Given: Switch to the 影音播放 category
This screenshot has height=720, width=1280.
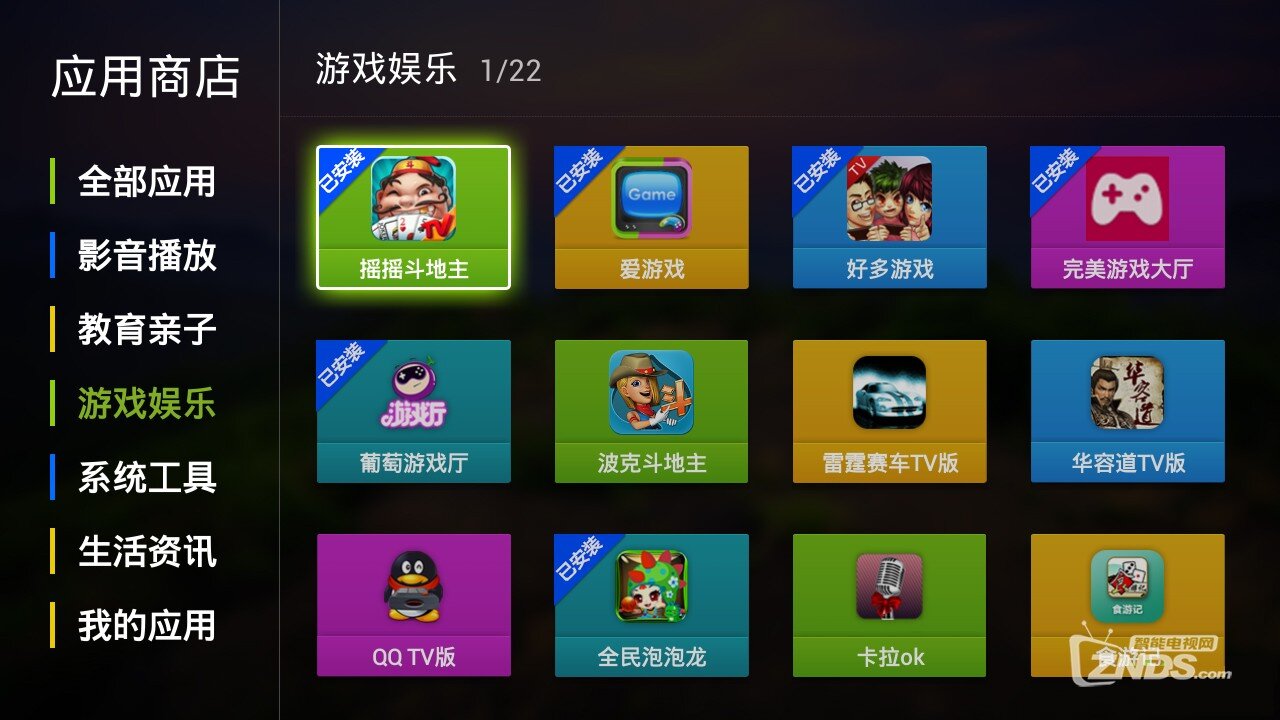Looking at the screenshot, I should (x=146, y=256).
